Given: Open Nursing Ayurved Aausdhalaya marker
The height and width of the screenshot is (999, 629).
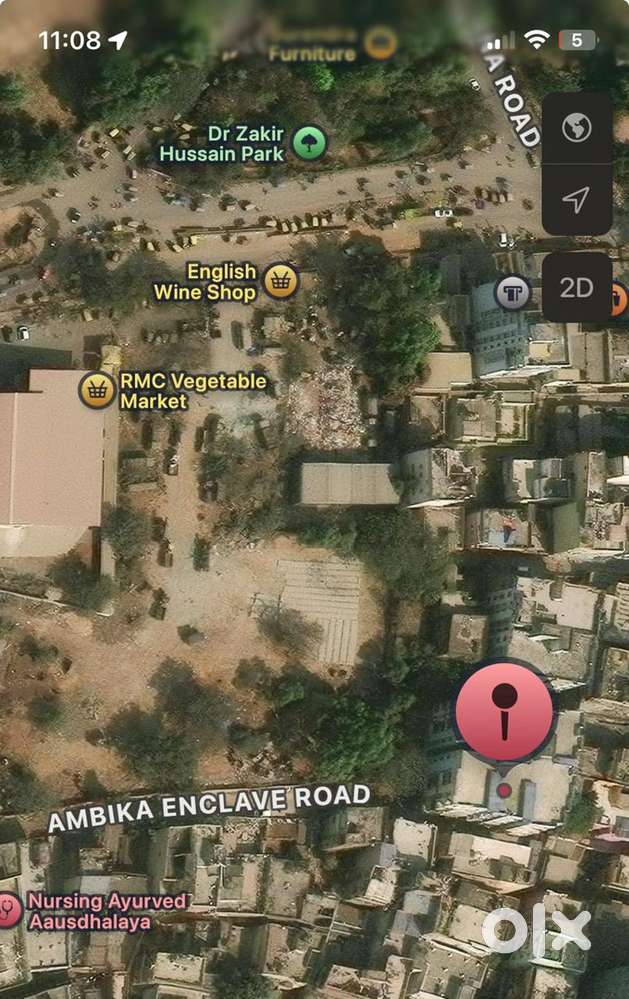Looking at the screenshot, I should pos(8,909).
